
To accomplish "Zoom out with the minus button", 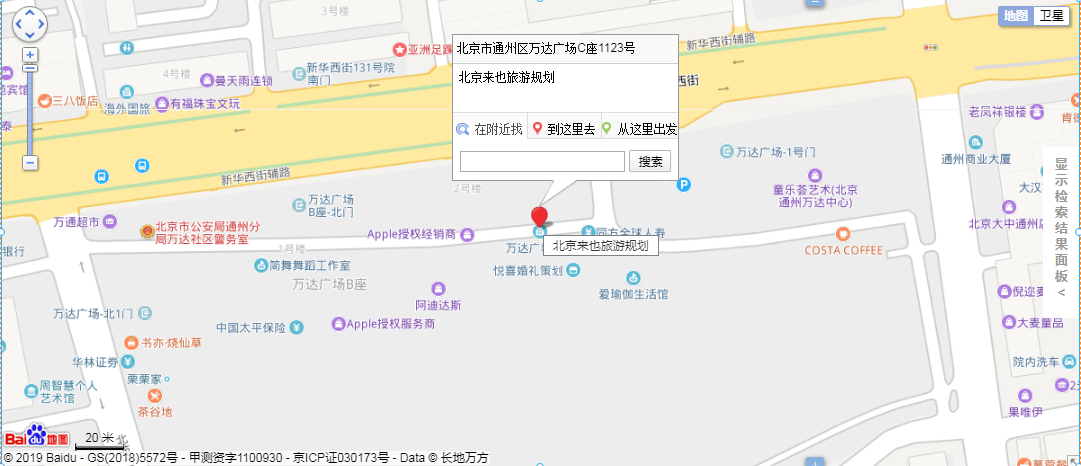I will 30,162.
